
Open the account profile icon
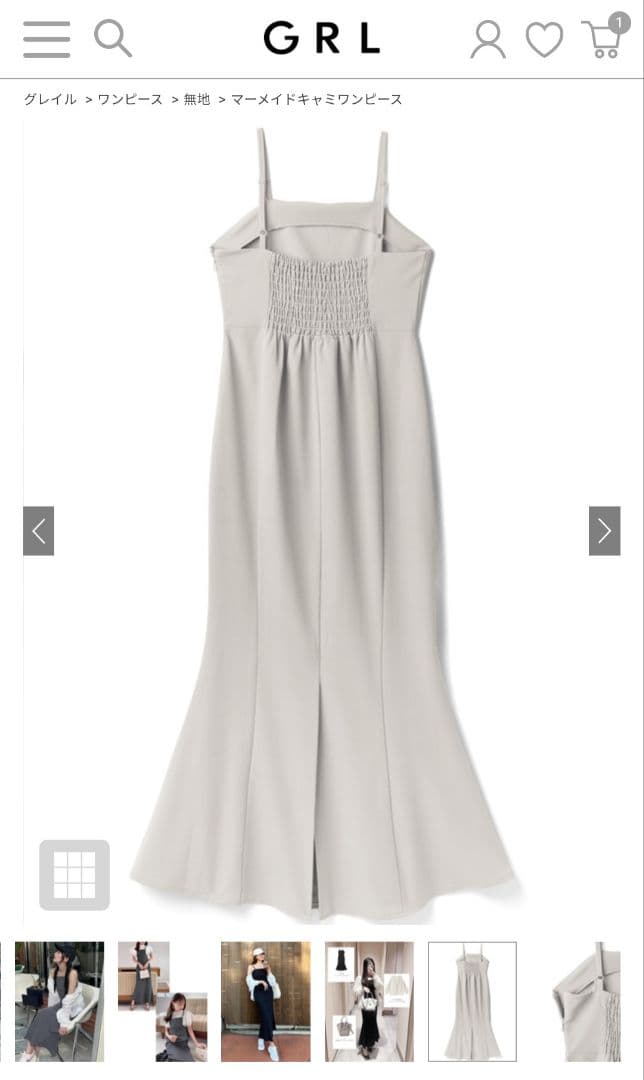[x=488, y=39]
